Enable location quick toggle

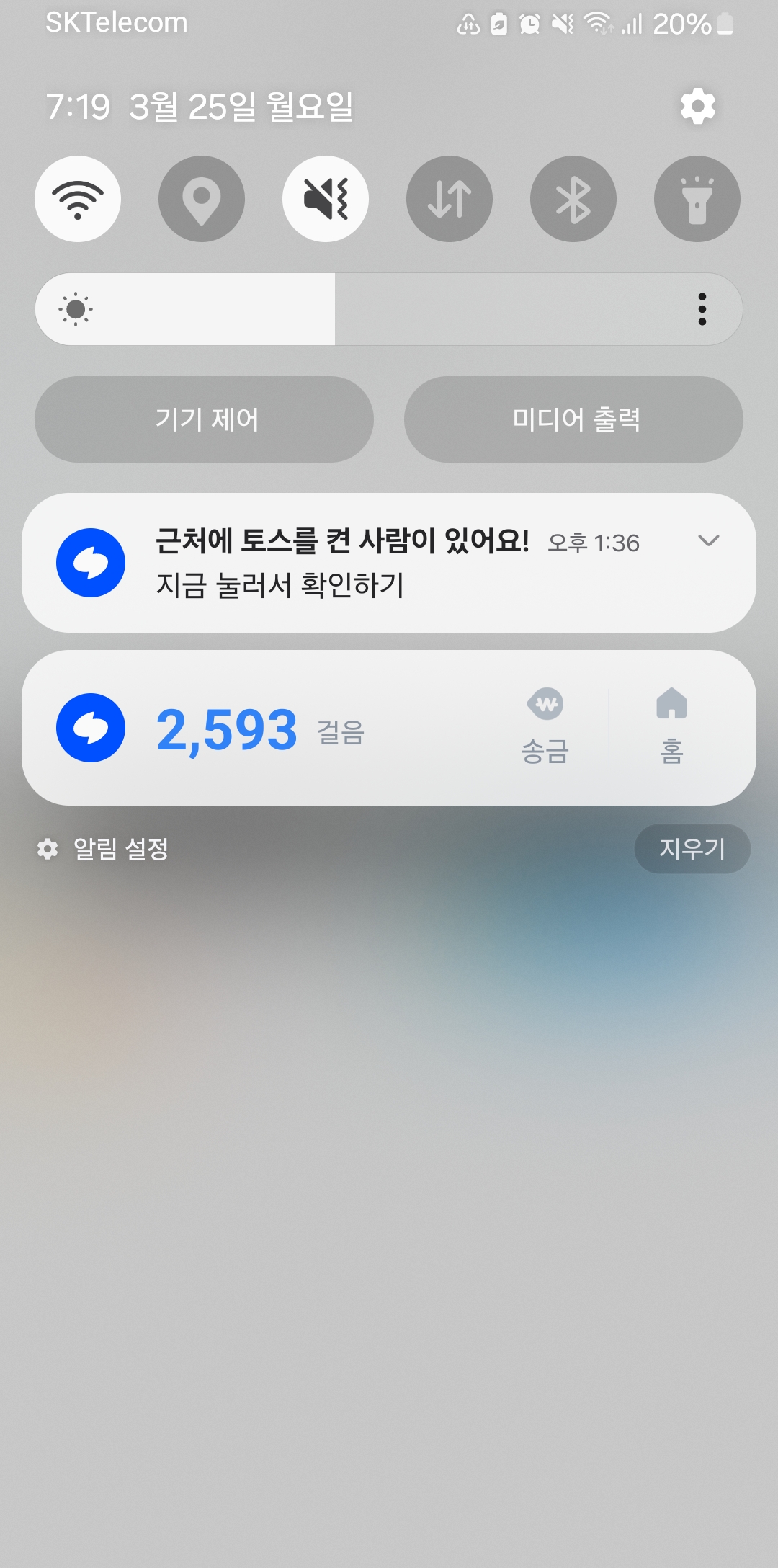pyautogui.click(x=202, y=199)
